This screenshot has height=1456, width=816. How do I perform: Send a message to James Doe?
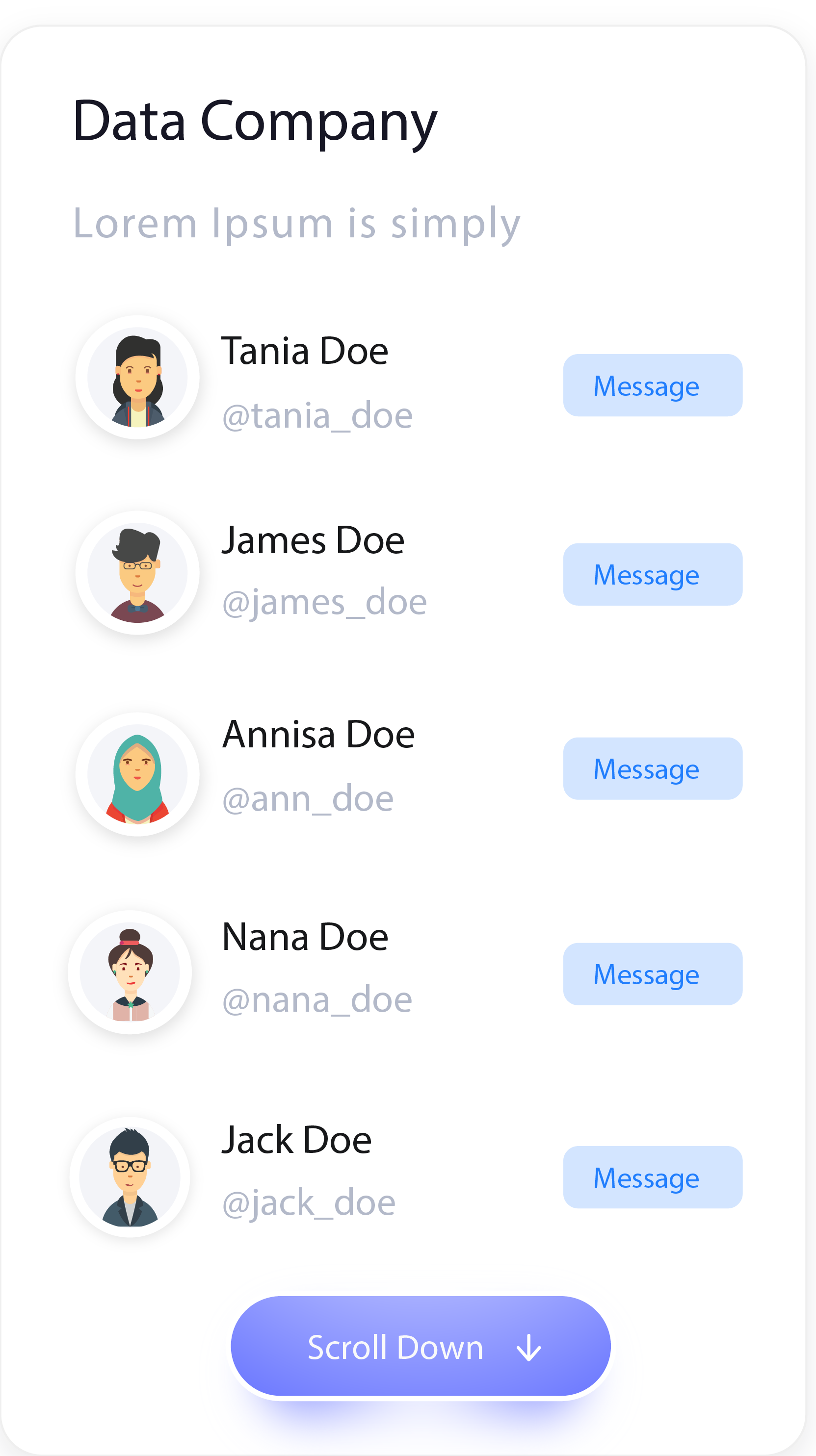(652, 574)
